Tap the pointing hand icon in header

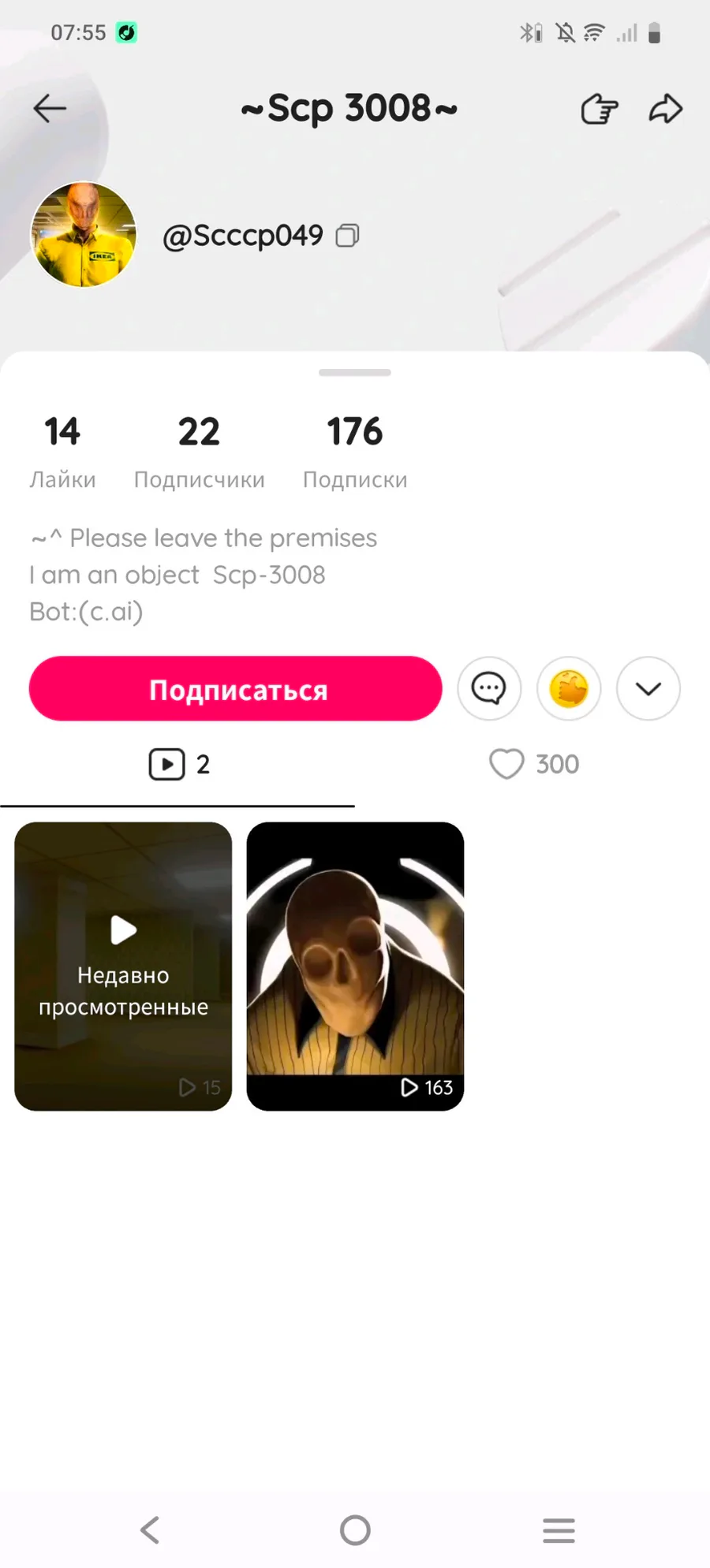point(599,109)
